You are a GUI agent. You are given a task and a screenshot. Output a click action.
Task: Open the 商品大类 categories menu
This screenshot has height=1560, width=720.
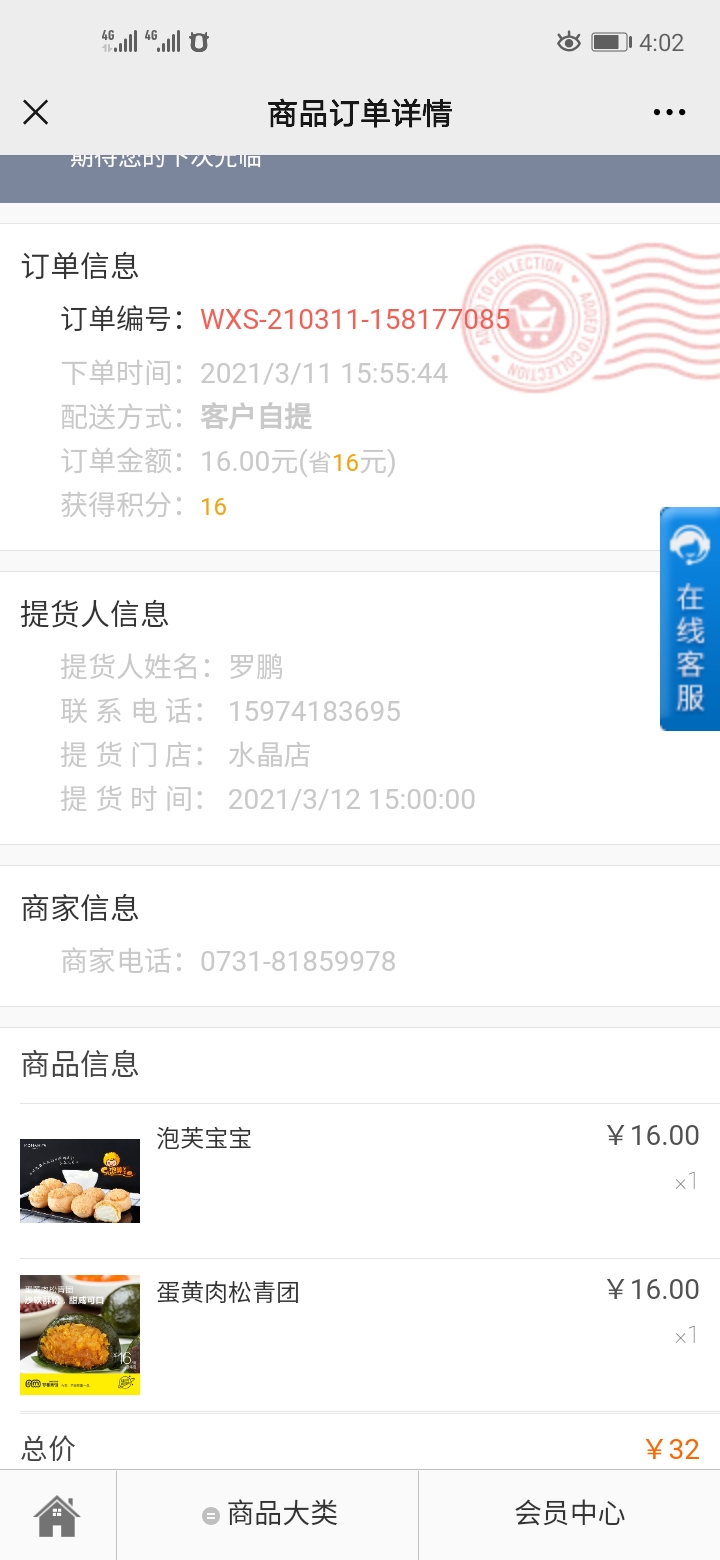coord(268,1515)
